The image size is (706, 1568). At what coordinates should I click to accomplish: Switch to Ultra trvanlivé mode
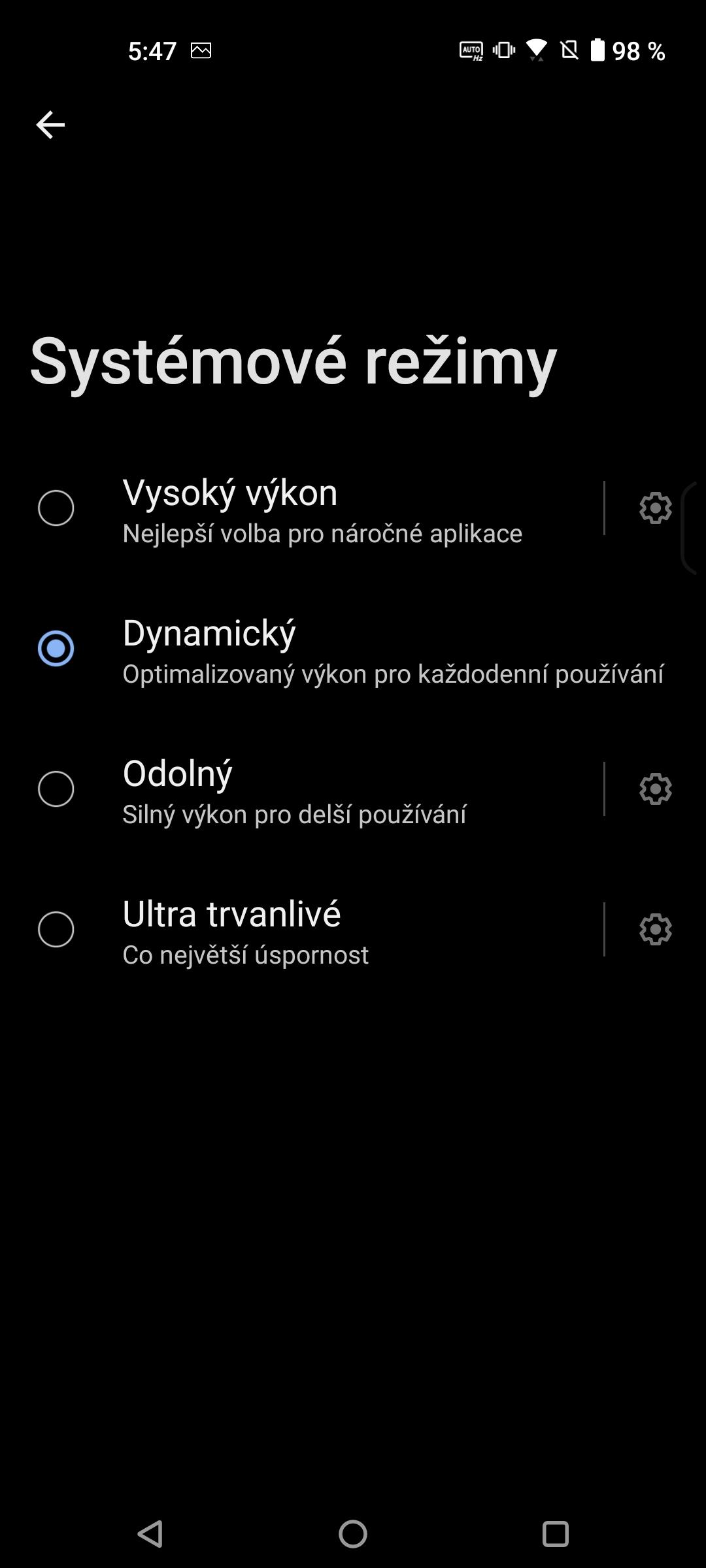tap(56, 929)
